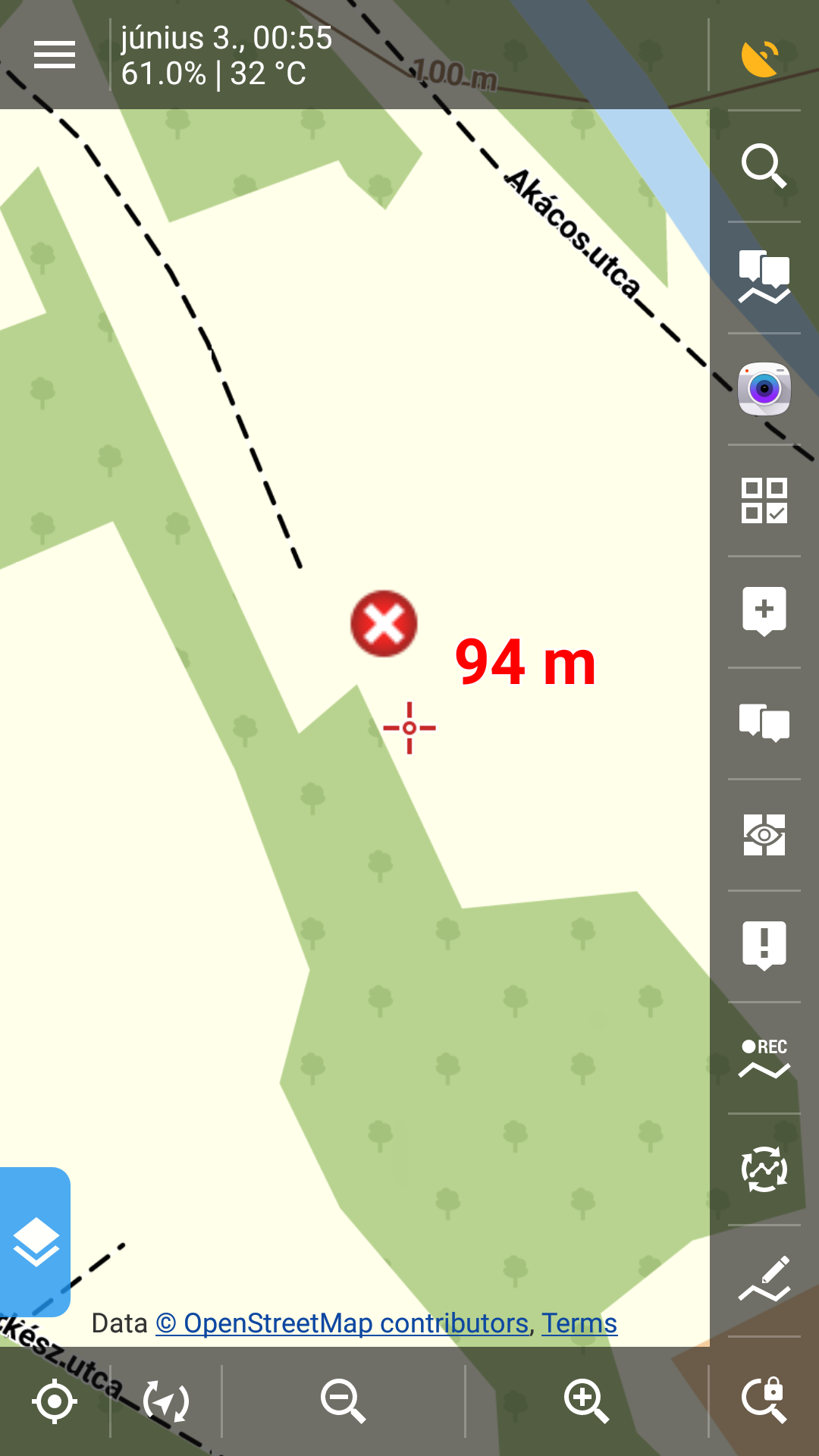This screenshot has width=819, height=1456.
Task: Open the blue map layers panel
Action: pyautogui.click(x=35, y=1241)
